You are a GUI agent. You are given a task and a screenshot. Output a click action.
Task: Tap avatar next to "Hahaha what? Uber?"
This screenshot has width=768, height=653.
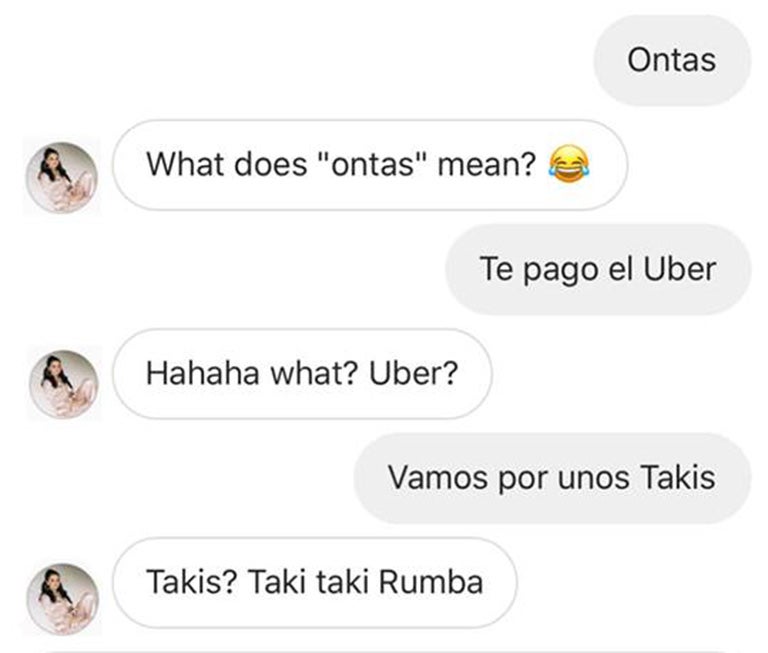click(x=60, y=385)
